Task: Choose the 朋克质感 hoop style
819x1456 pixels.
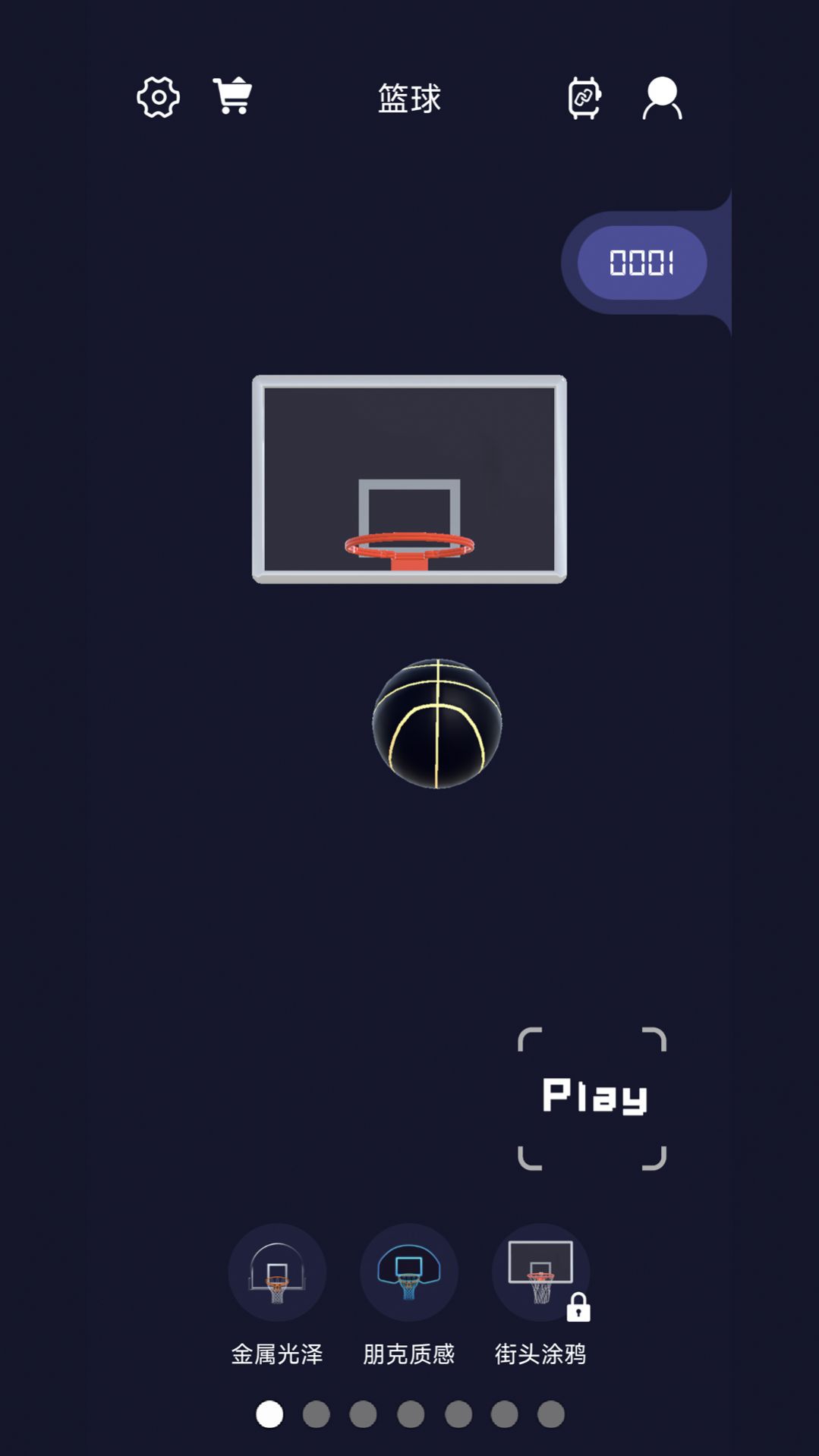Action: click(x=409, y=1272)
